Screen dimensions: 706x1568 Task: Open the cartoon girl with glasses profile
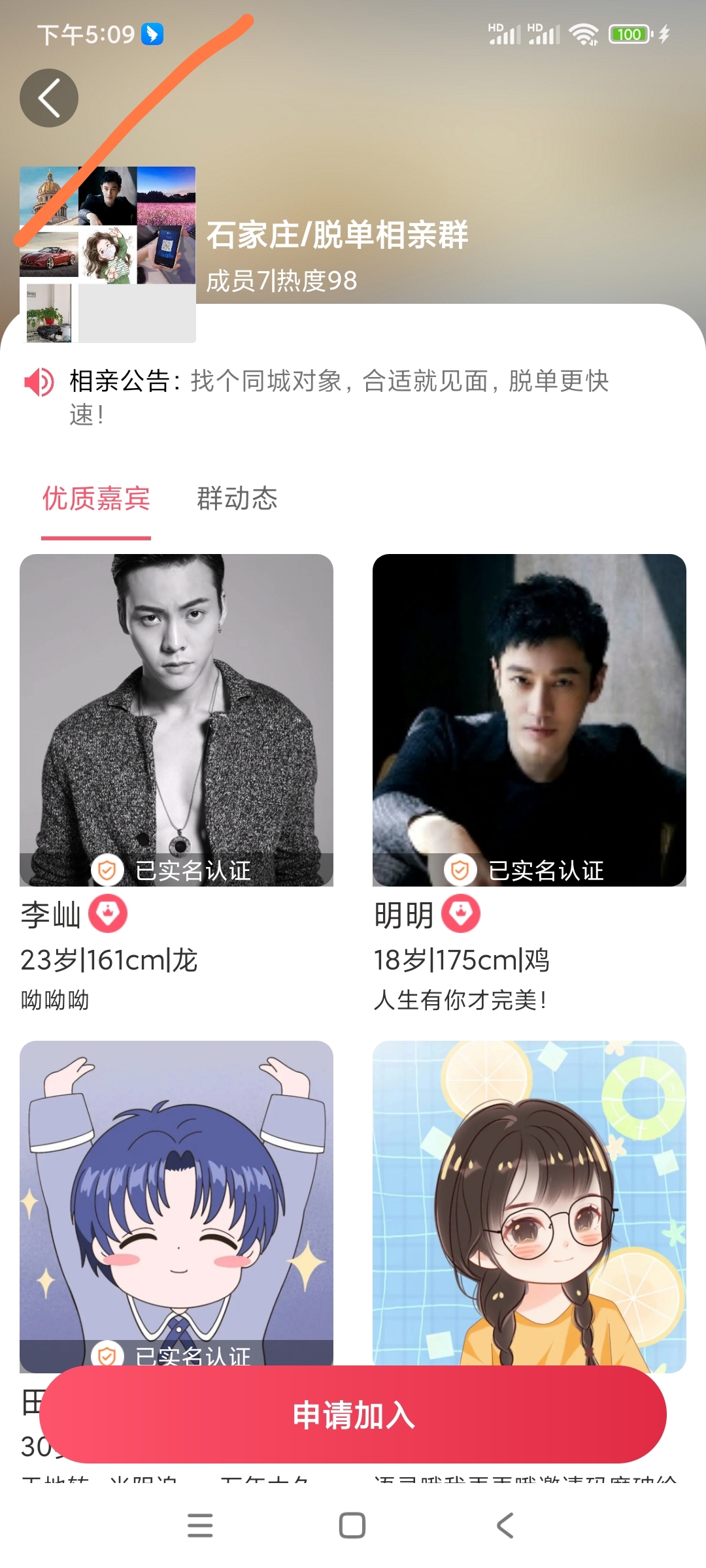tap(529, 1202)
